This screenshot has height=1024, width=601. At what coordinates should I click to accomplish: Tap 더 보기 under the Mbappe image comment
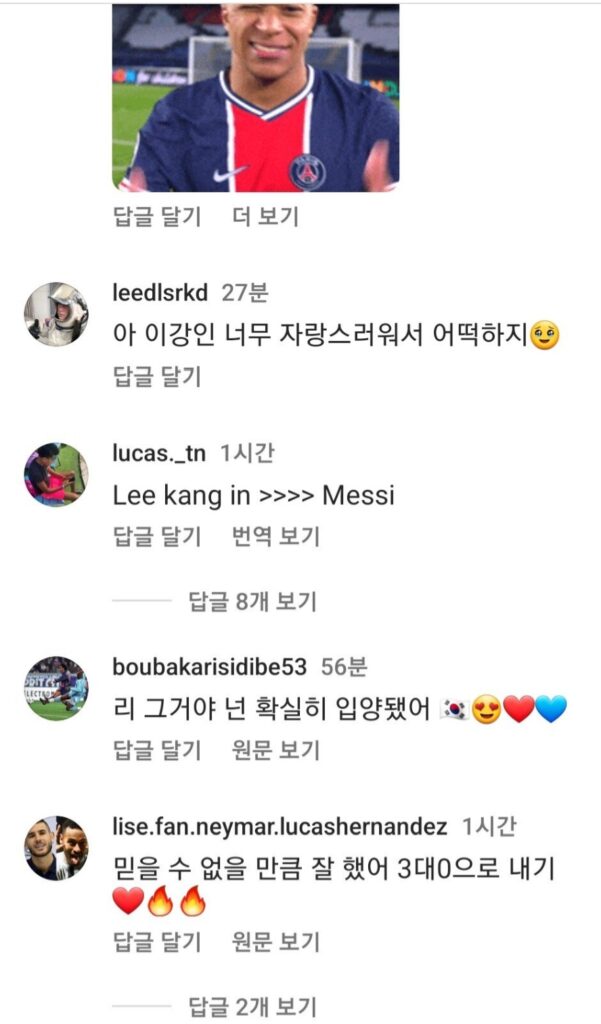pos(265,216)
